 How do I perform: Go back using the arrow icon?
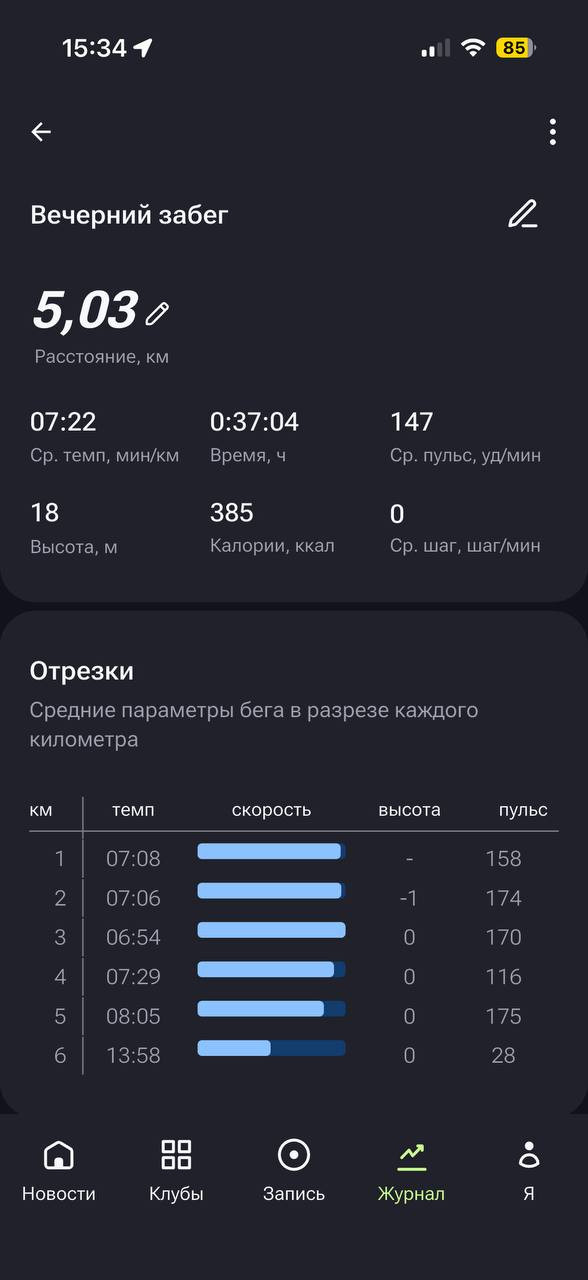[41, 132]
